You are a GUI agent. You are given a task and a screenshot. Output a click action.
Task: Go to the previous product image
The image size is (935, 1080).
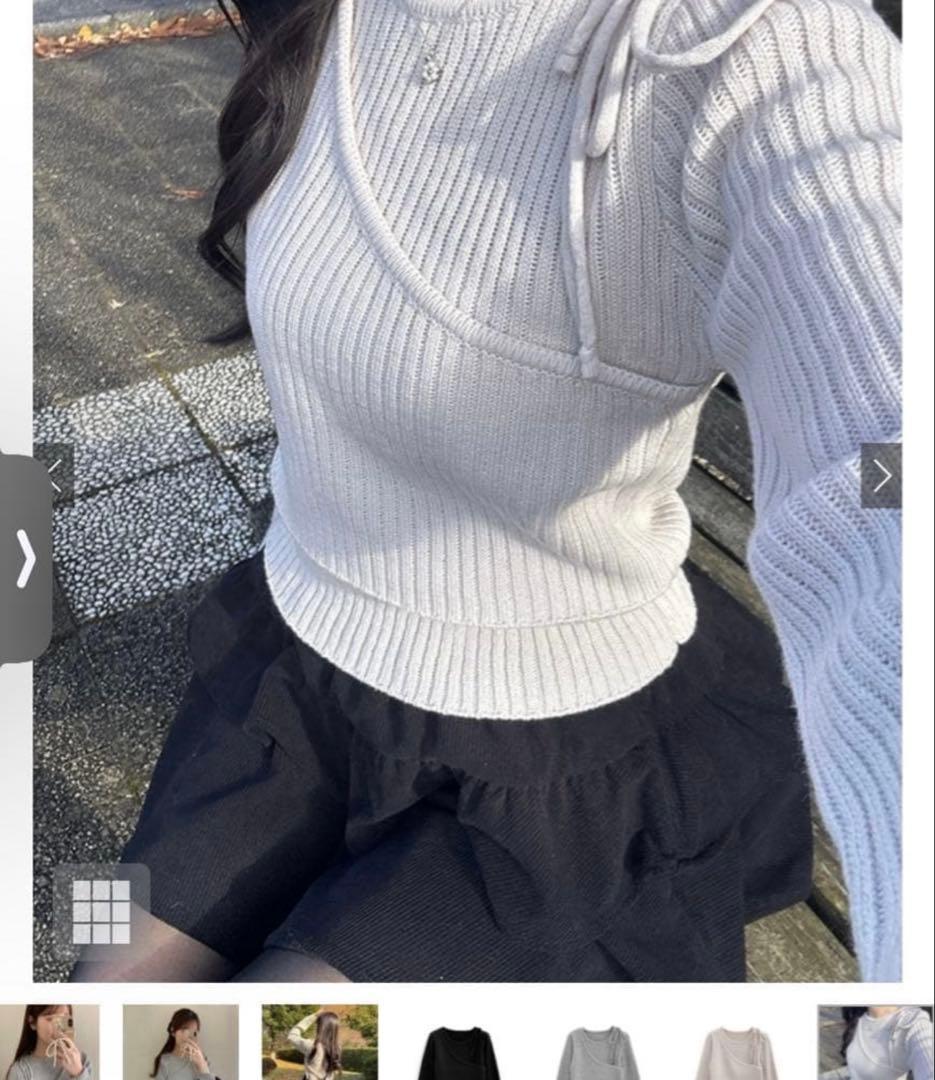click(x=59, y=475)
